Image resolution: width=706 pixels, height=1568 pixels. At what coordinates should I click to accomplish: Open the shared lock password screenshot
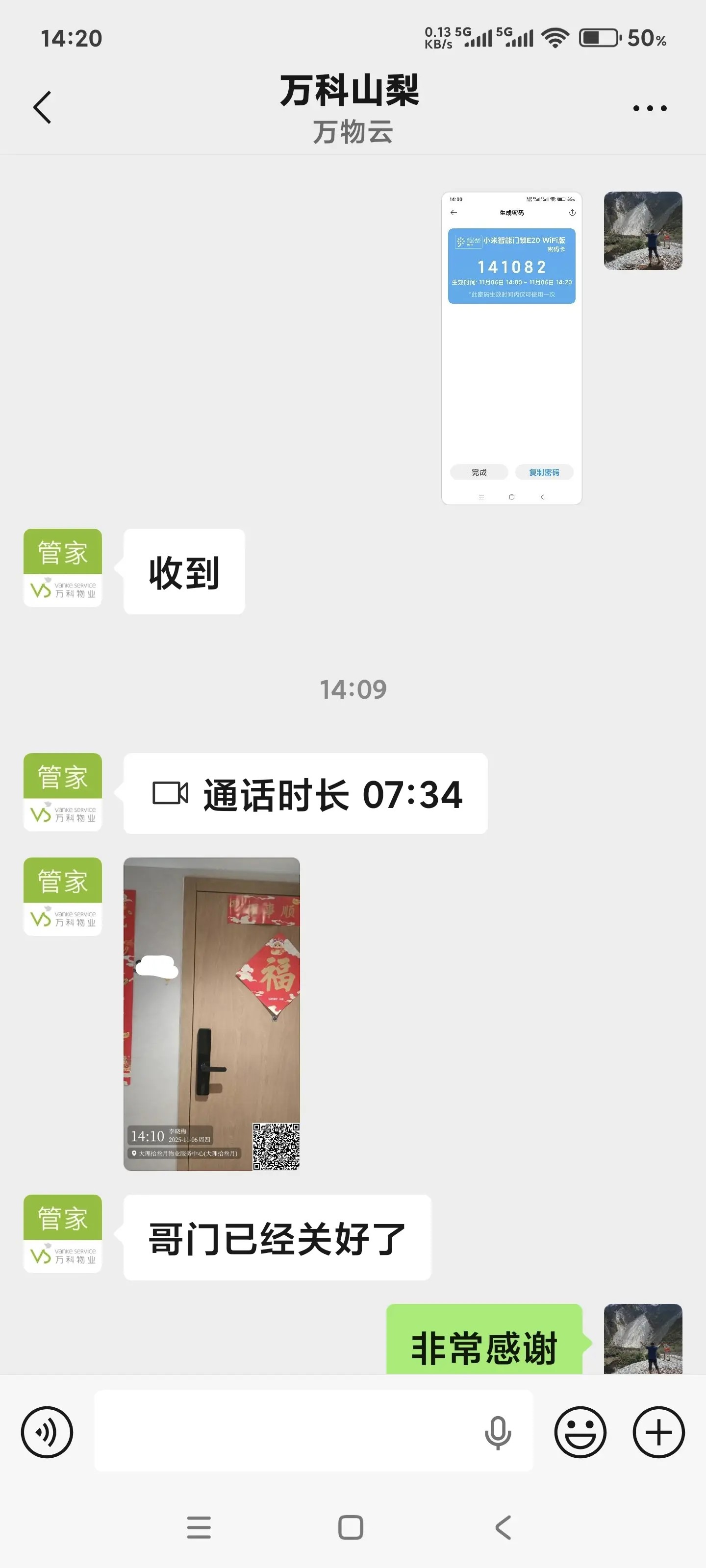(511, 347)
